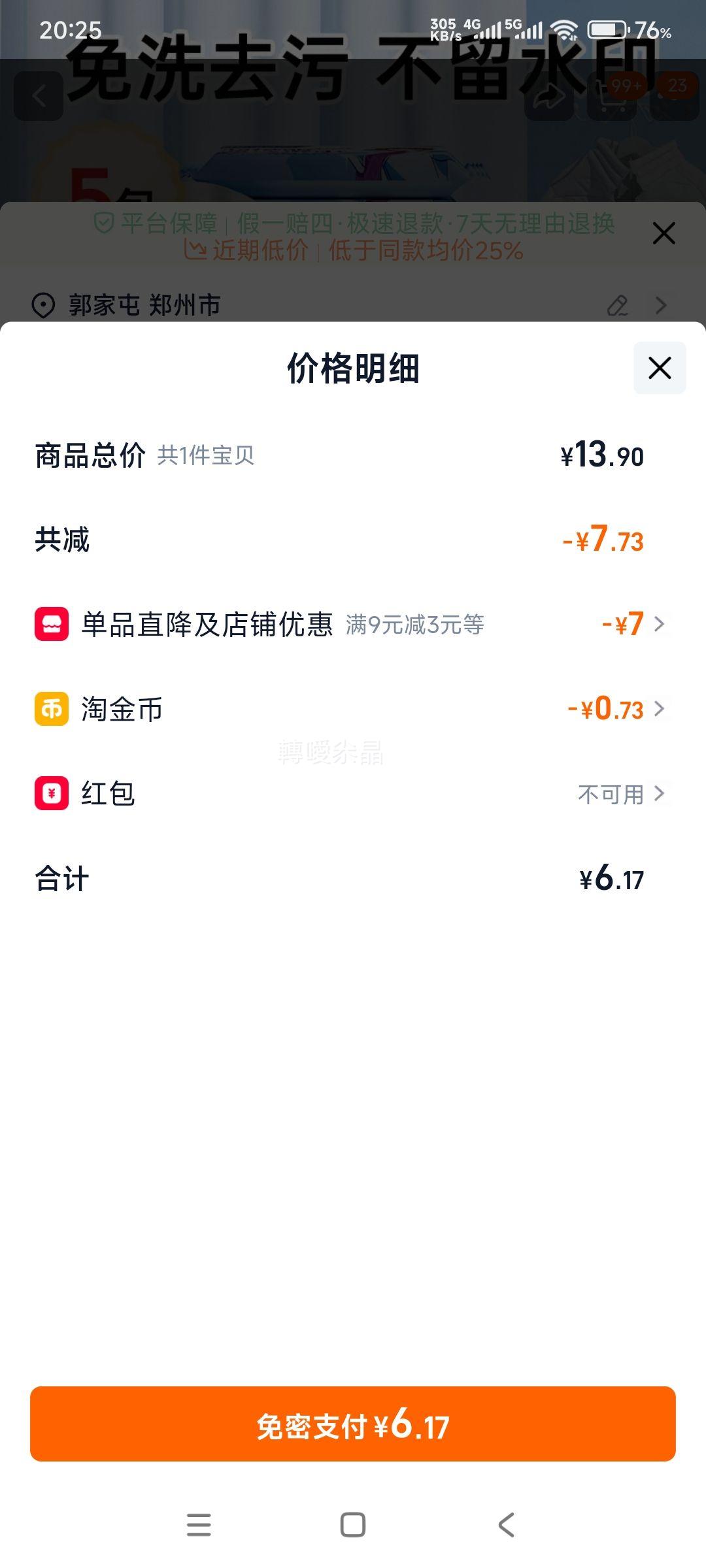Open the shopping cart with 99+ badge
Screen dimensions: 706x1568
coord(611,97)
